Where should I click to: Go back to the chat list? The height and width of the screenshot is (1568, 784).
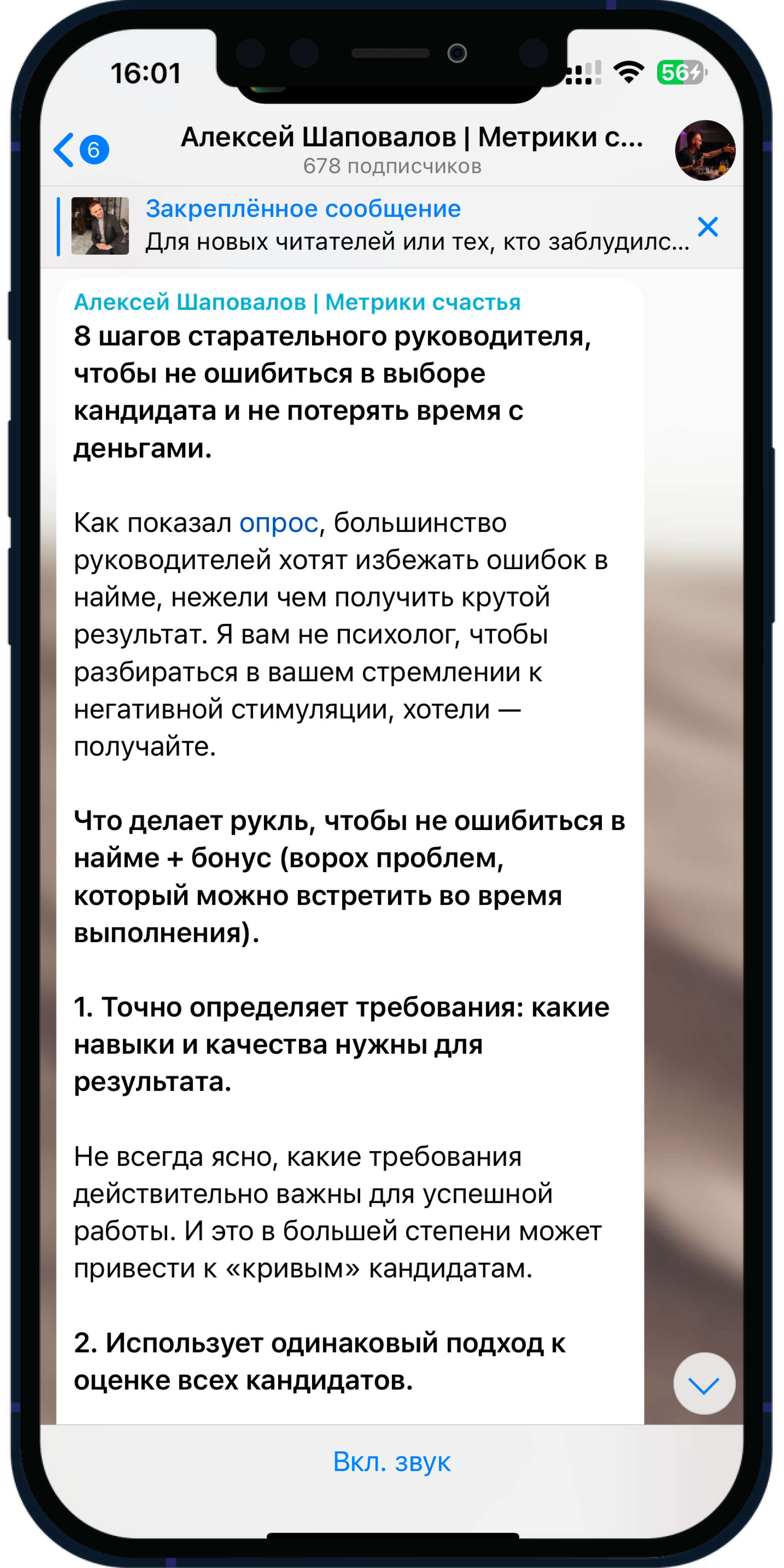[x=81, y=150]
